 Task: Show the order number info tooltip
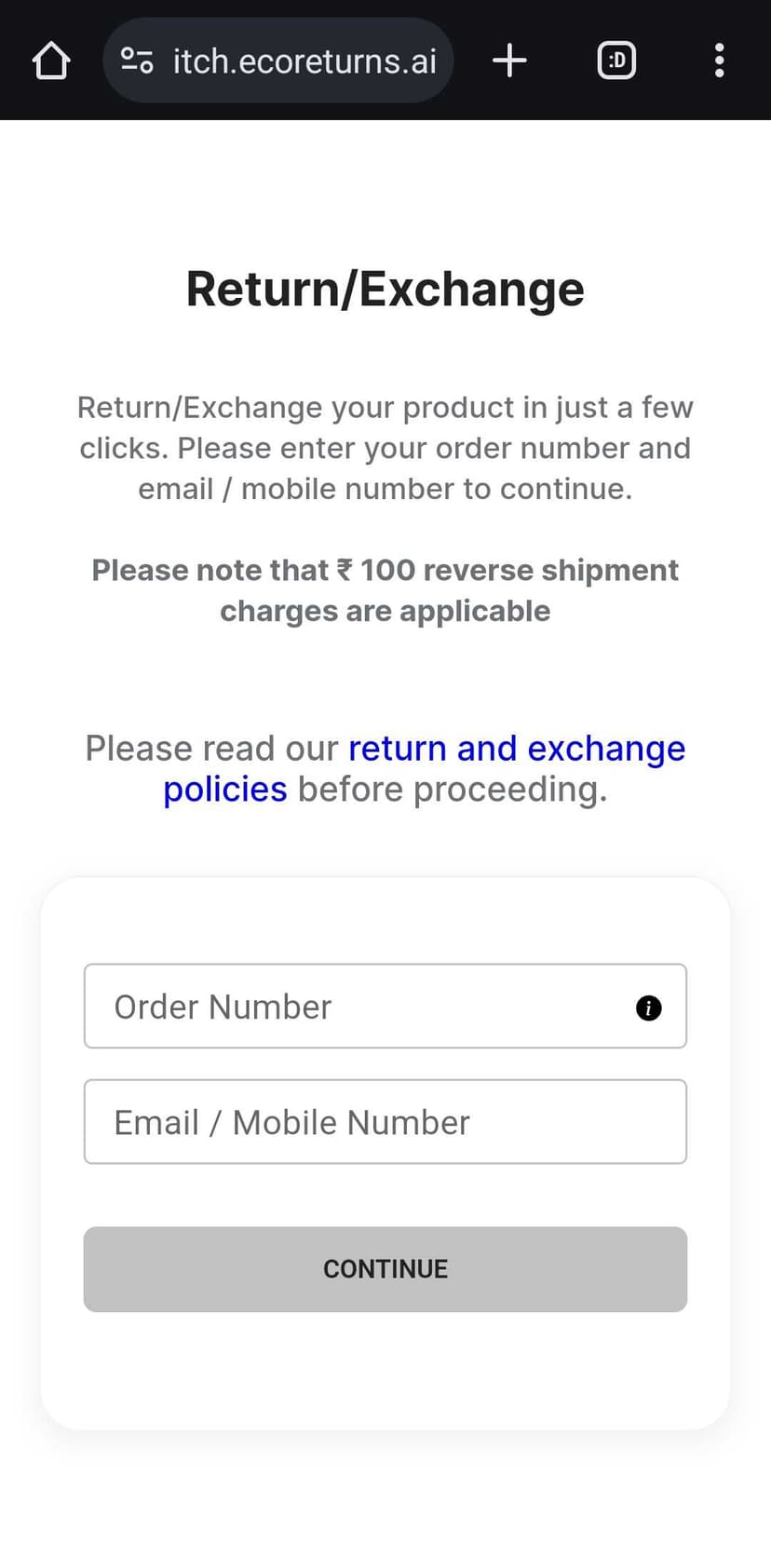648,1007
